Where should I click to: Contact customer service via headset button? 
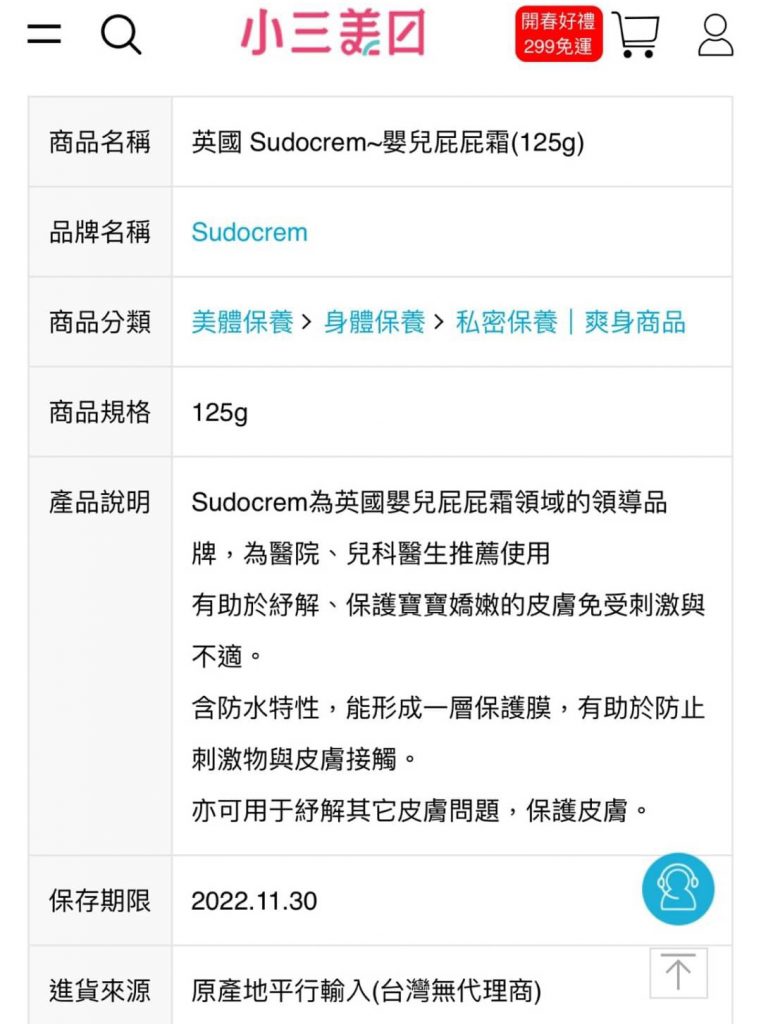[678, 888]
